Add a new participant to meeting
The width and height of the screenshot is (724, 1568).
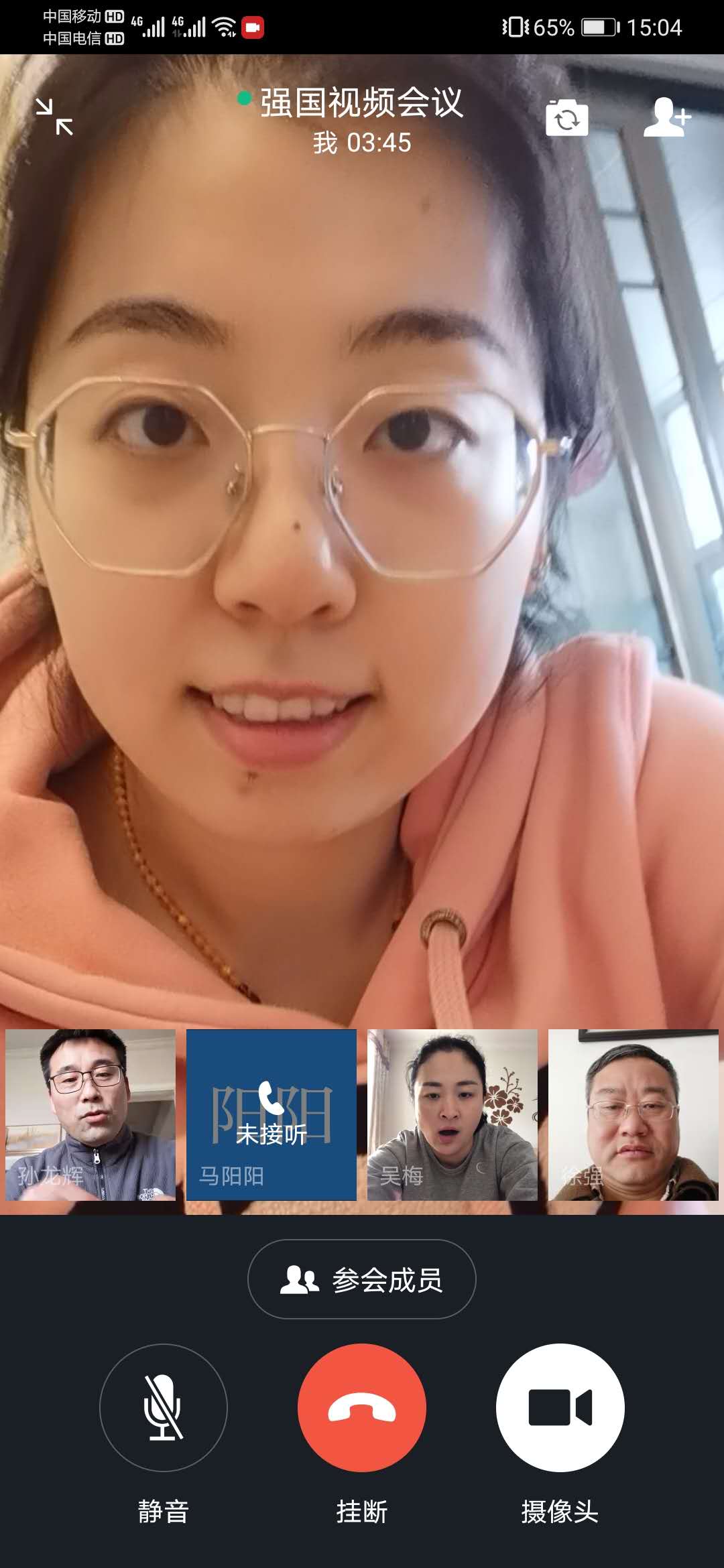click(x=666, y=117)
